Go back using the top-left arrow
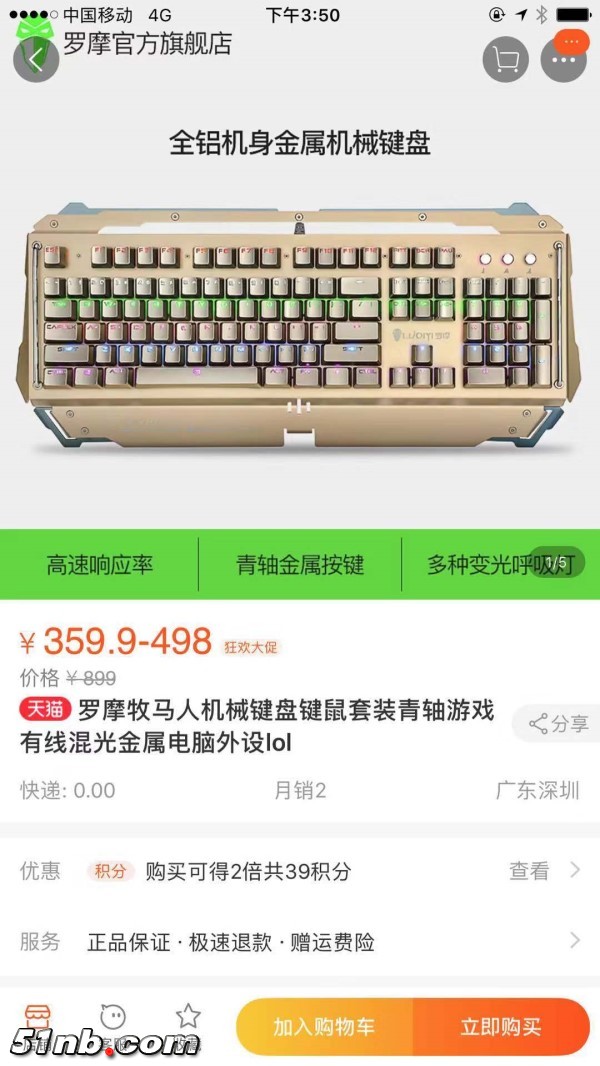 [x=36, y=59]
